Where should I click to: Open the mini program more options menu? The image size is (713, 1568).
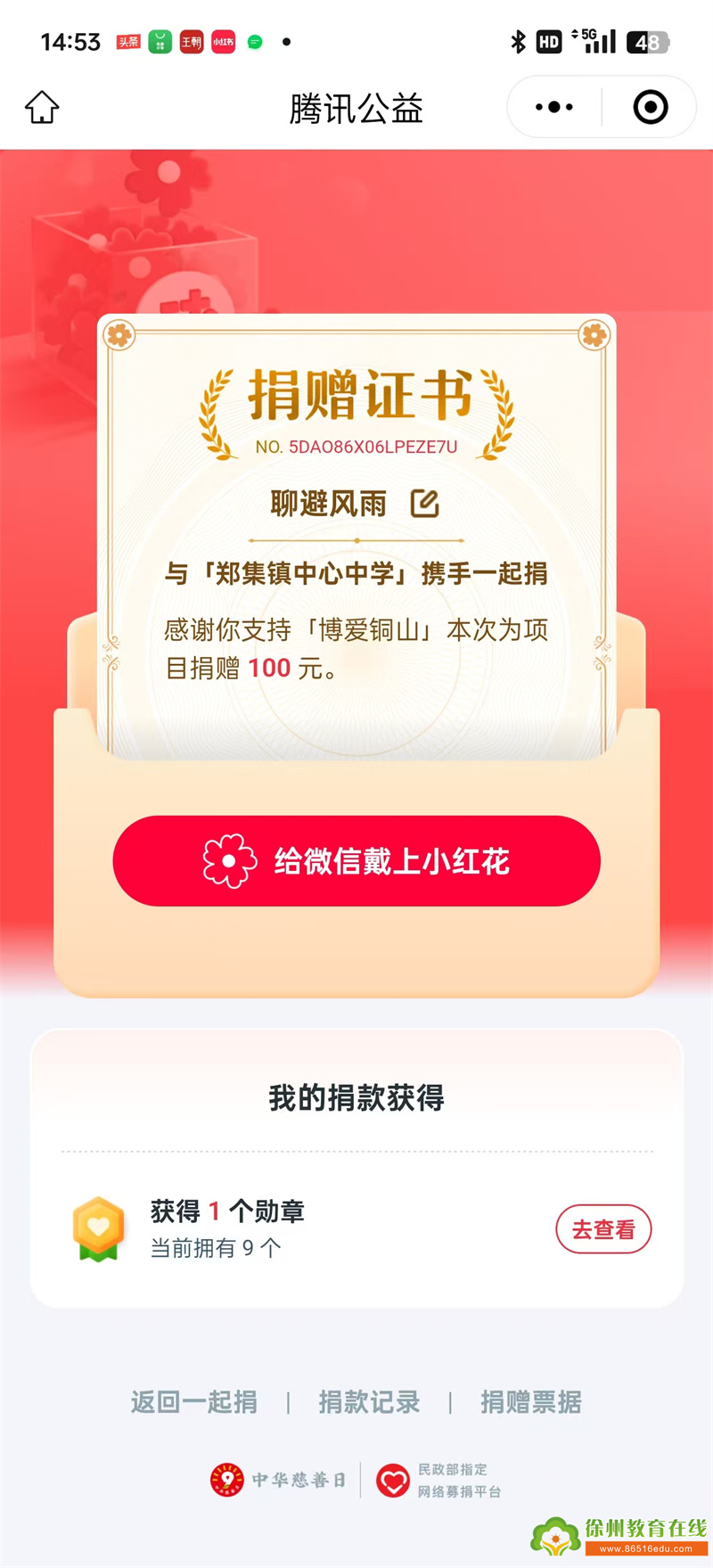554,107
